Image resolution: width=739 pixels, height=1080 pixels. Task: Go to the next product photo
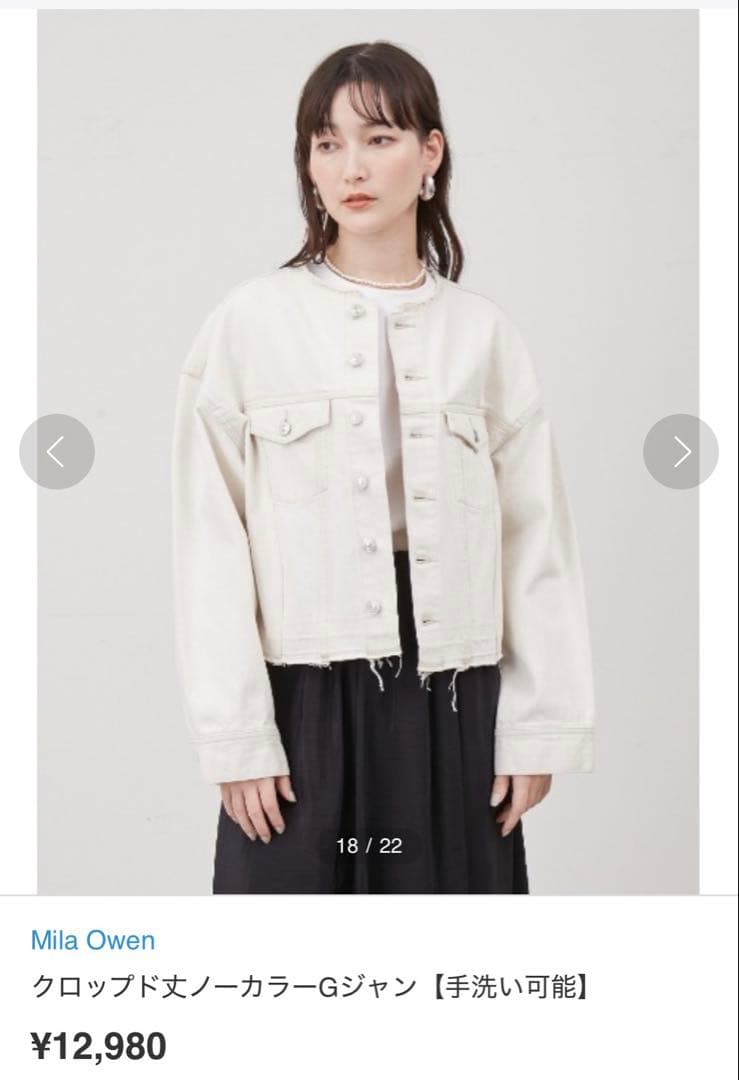pos(681,452)
